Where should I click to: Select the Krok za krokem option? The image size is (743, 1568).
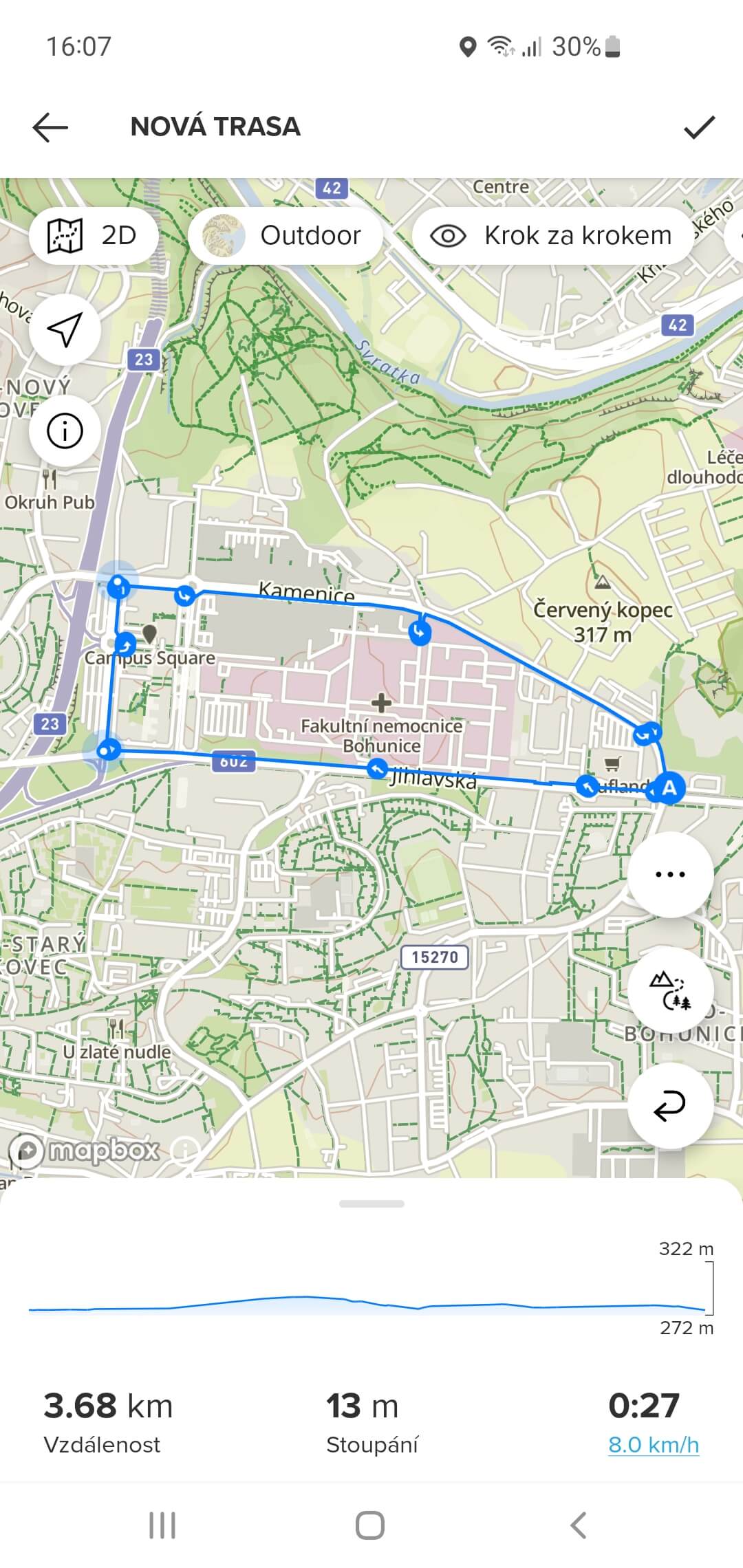coord(552,236)
